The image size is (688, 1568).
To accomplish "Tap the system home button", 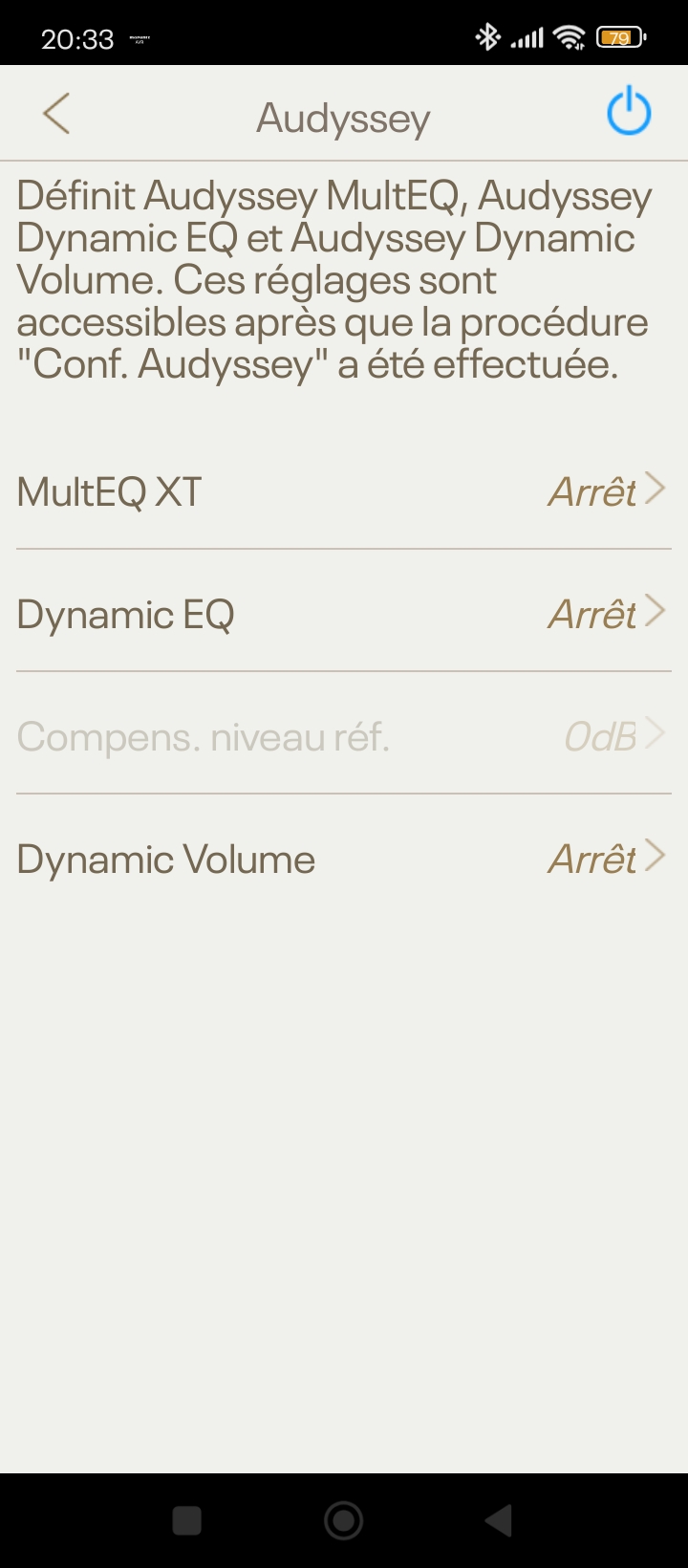I will (x=344, y=1520).
